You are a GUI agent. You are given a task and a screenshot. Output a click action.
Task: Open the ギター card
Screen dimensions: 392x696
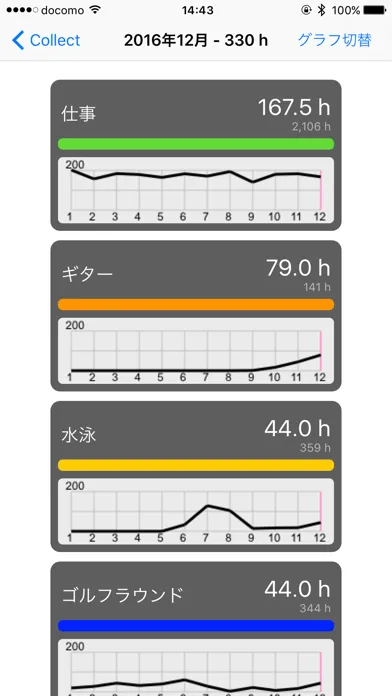[x=196, y=316]
